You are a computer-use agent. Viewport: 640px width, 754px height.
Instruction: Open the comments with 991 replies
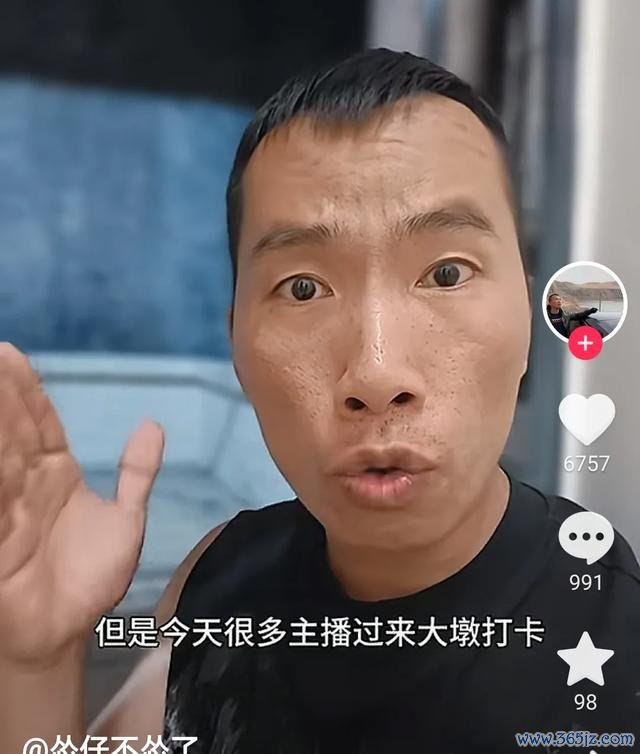(x=586, y=538)
